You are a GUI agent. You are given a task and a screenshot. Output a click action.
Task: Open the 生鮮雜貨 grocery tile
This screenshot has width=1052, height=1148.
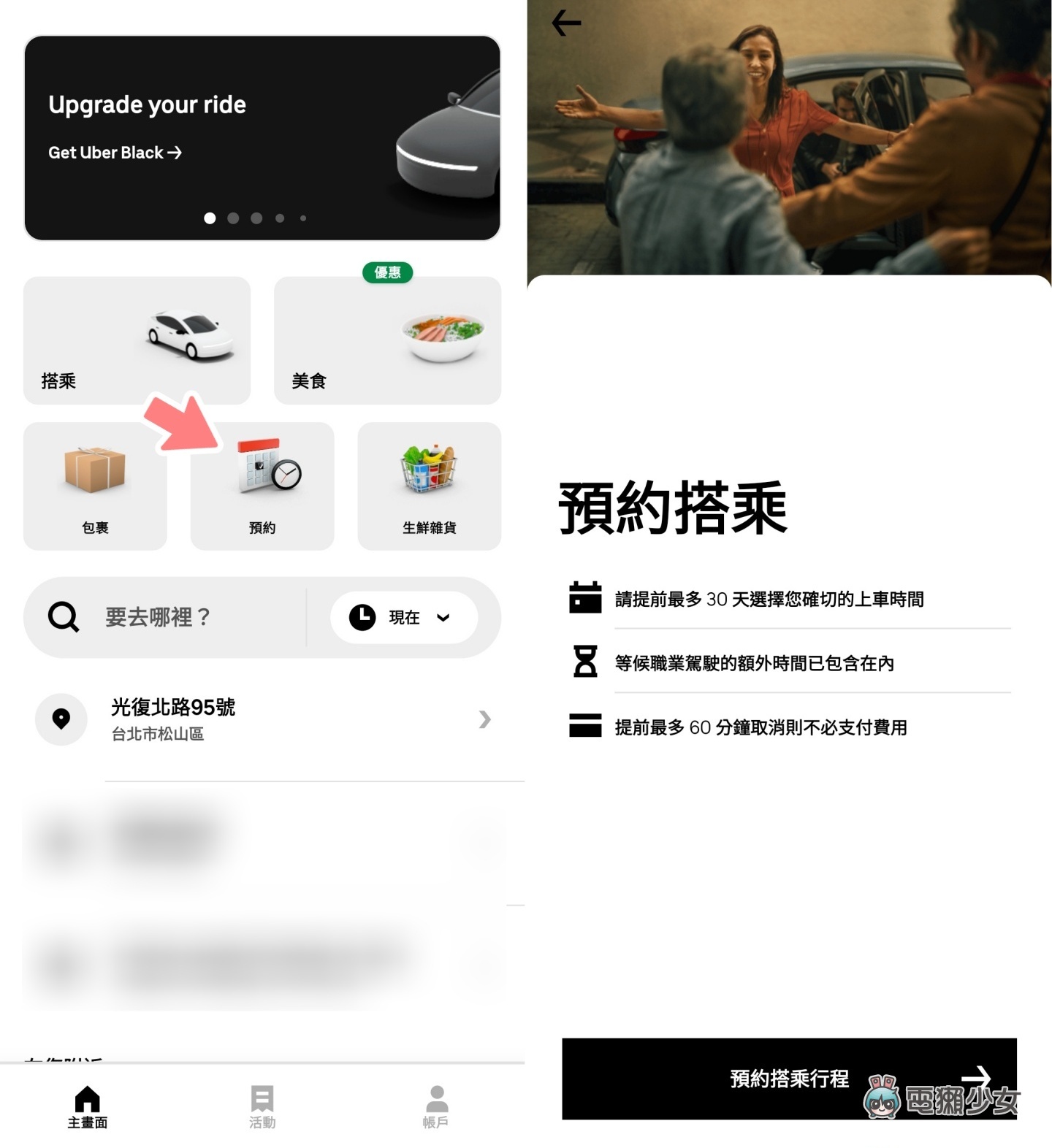point(430,486)
